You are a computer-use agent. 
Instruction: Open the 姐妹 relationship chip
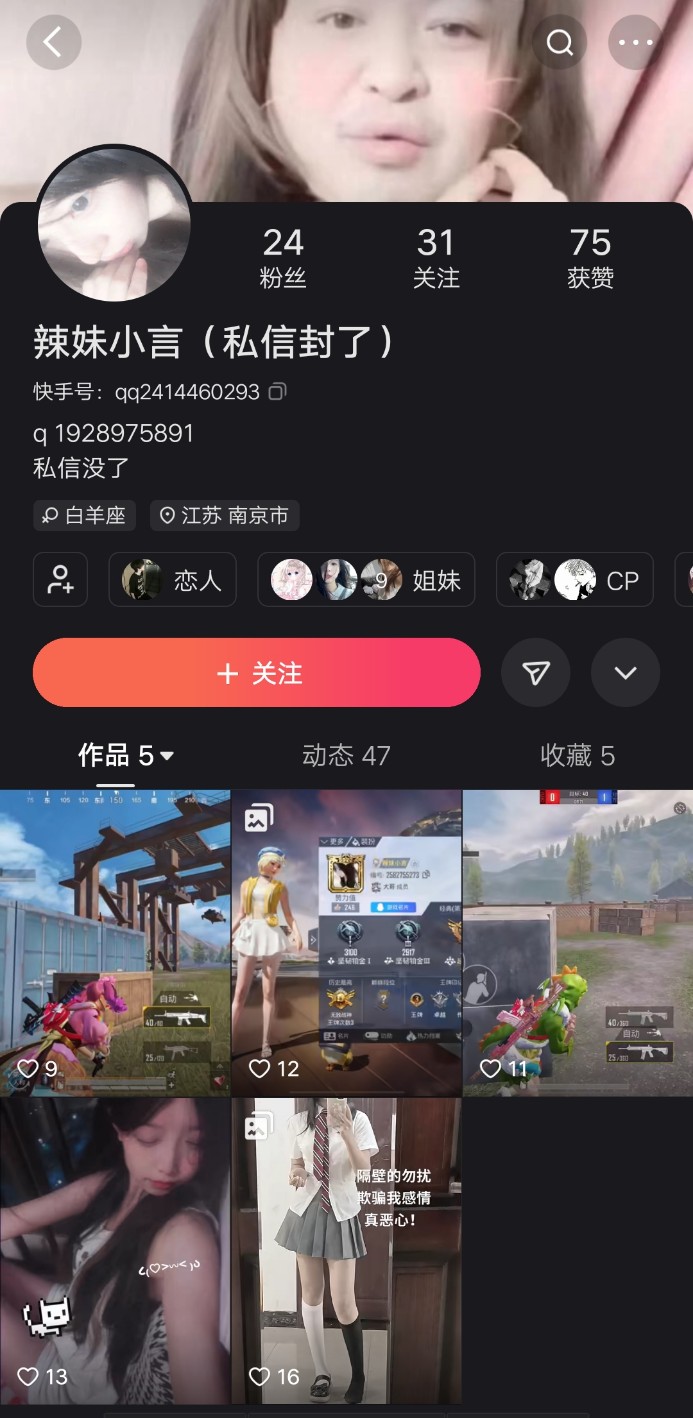pyautogui.click(x=366, y=580)
